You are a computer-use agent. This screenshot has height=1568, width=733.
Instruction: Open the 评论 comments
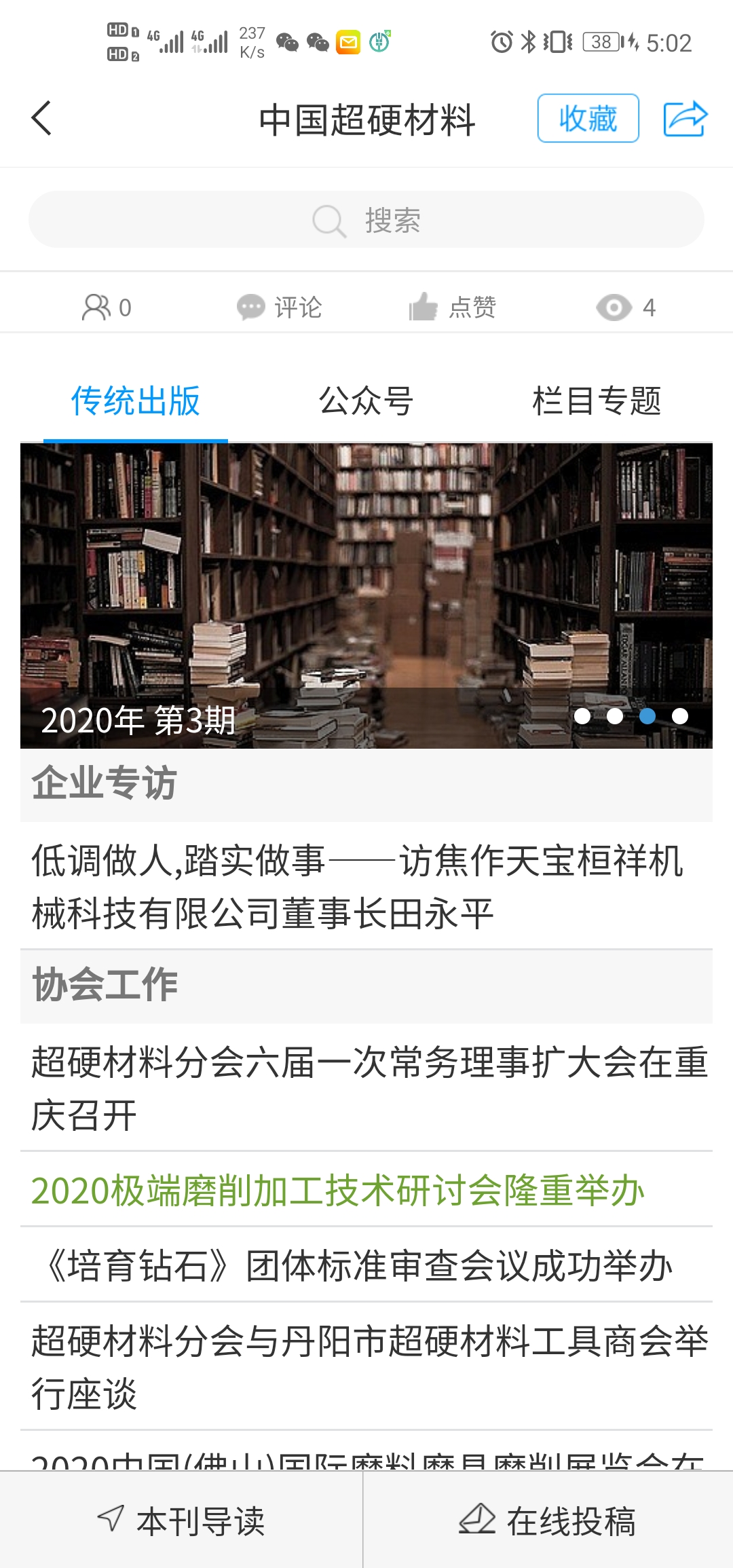(280, 307)
